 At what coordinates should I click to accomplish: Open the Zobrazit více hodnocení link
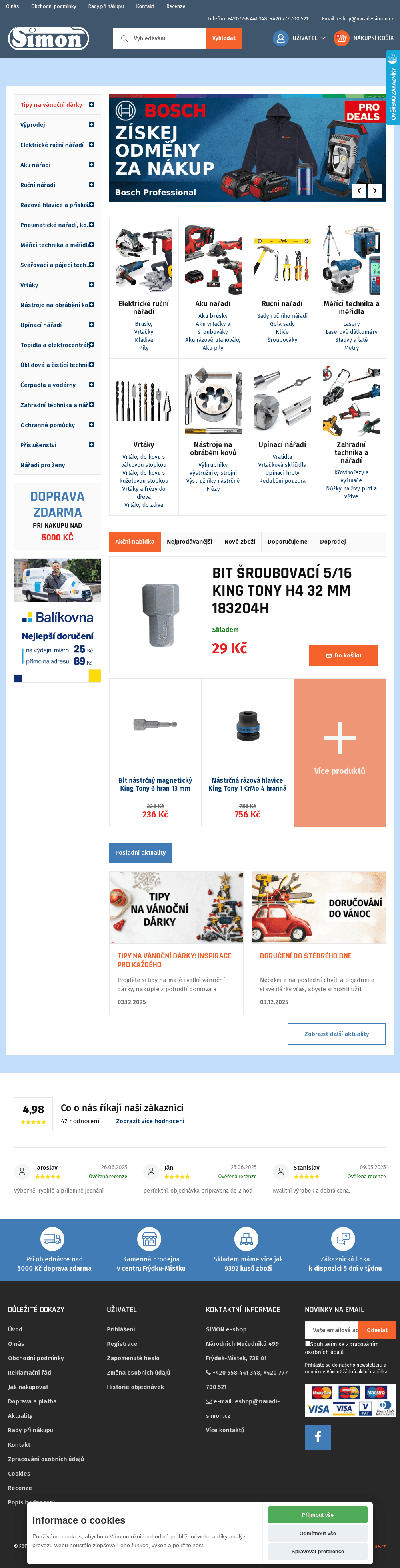click(150, 1121)
